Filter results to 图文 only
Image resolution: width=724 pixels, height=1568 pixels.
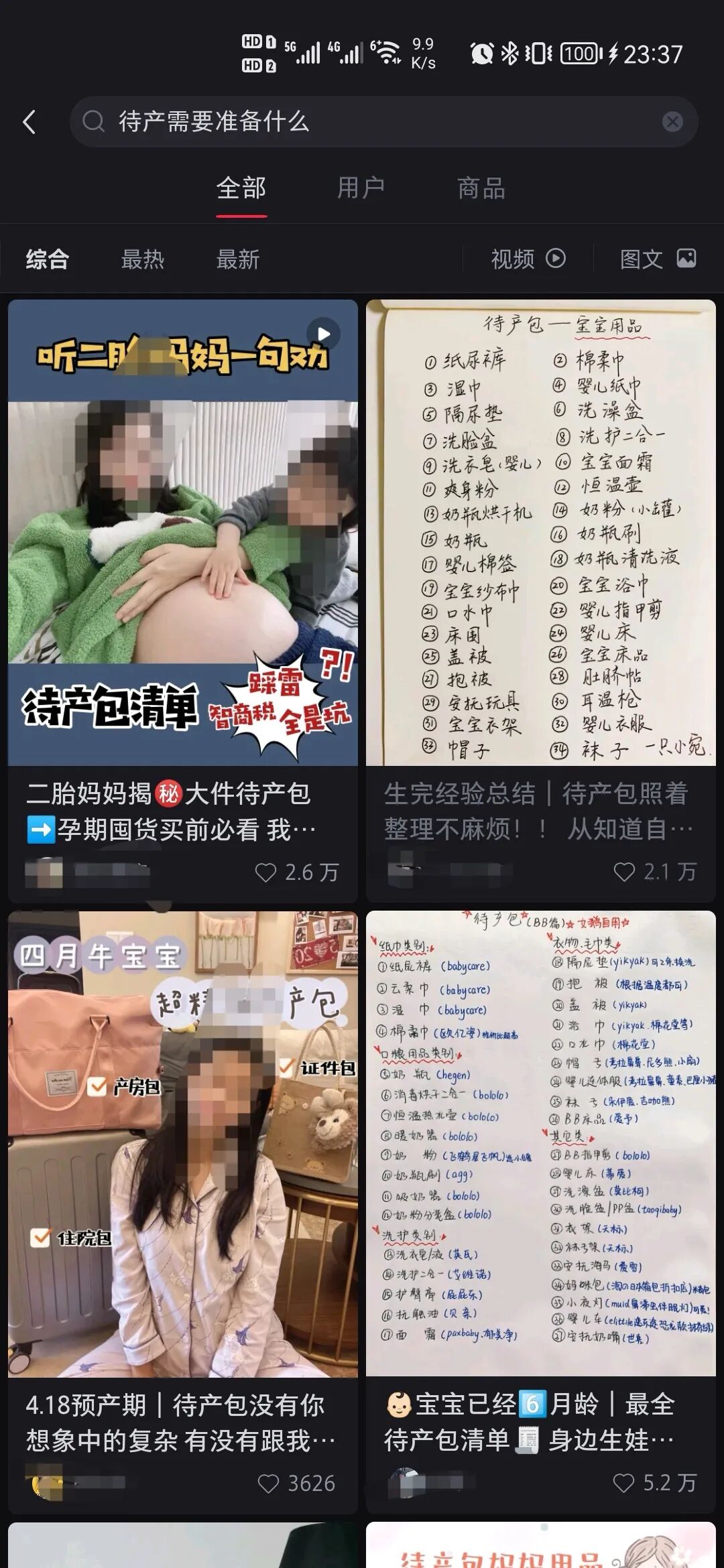658,259
